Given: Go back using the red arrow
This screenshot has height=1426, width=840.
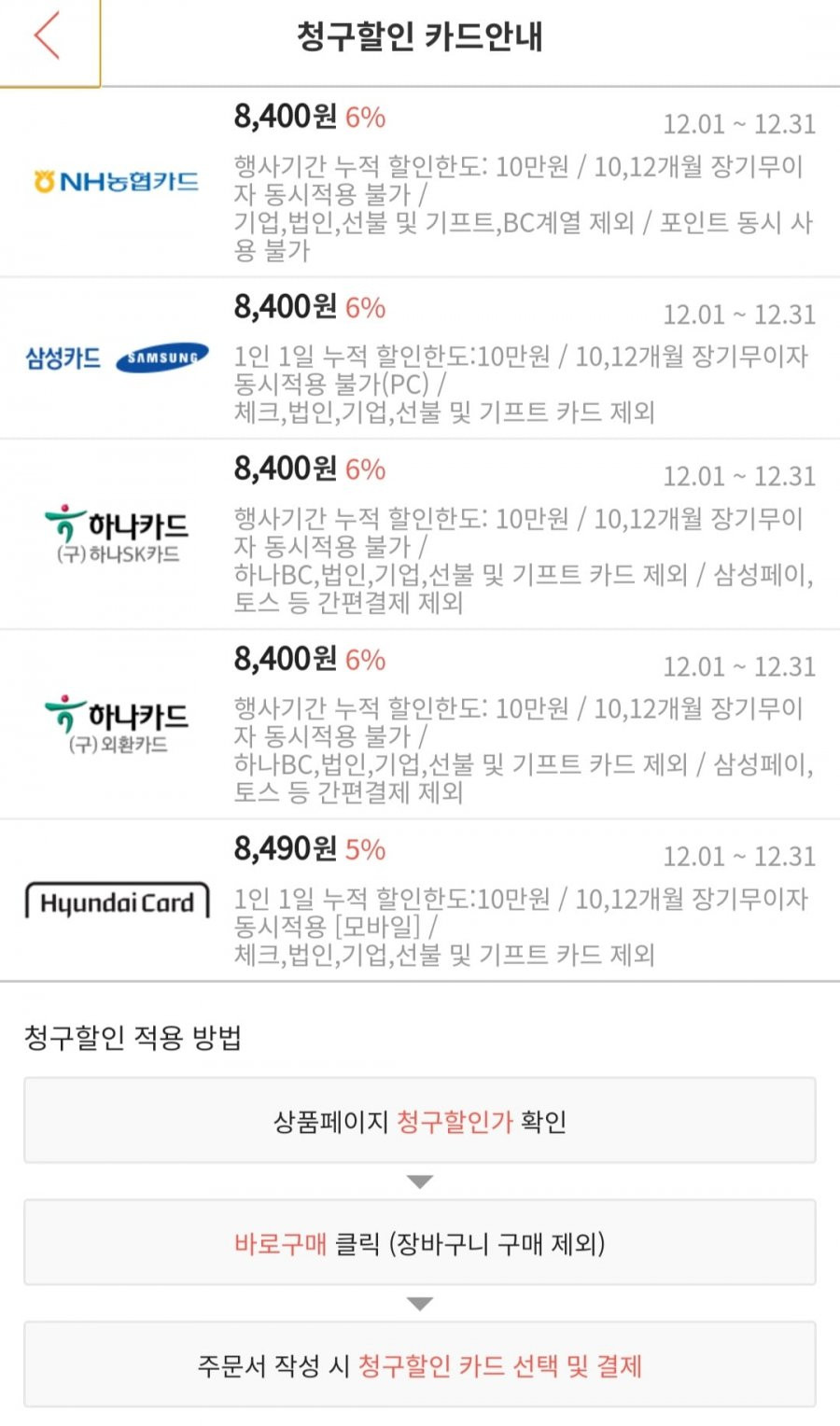Looking at the screenshot, I should click(x=47, y=37).
